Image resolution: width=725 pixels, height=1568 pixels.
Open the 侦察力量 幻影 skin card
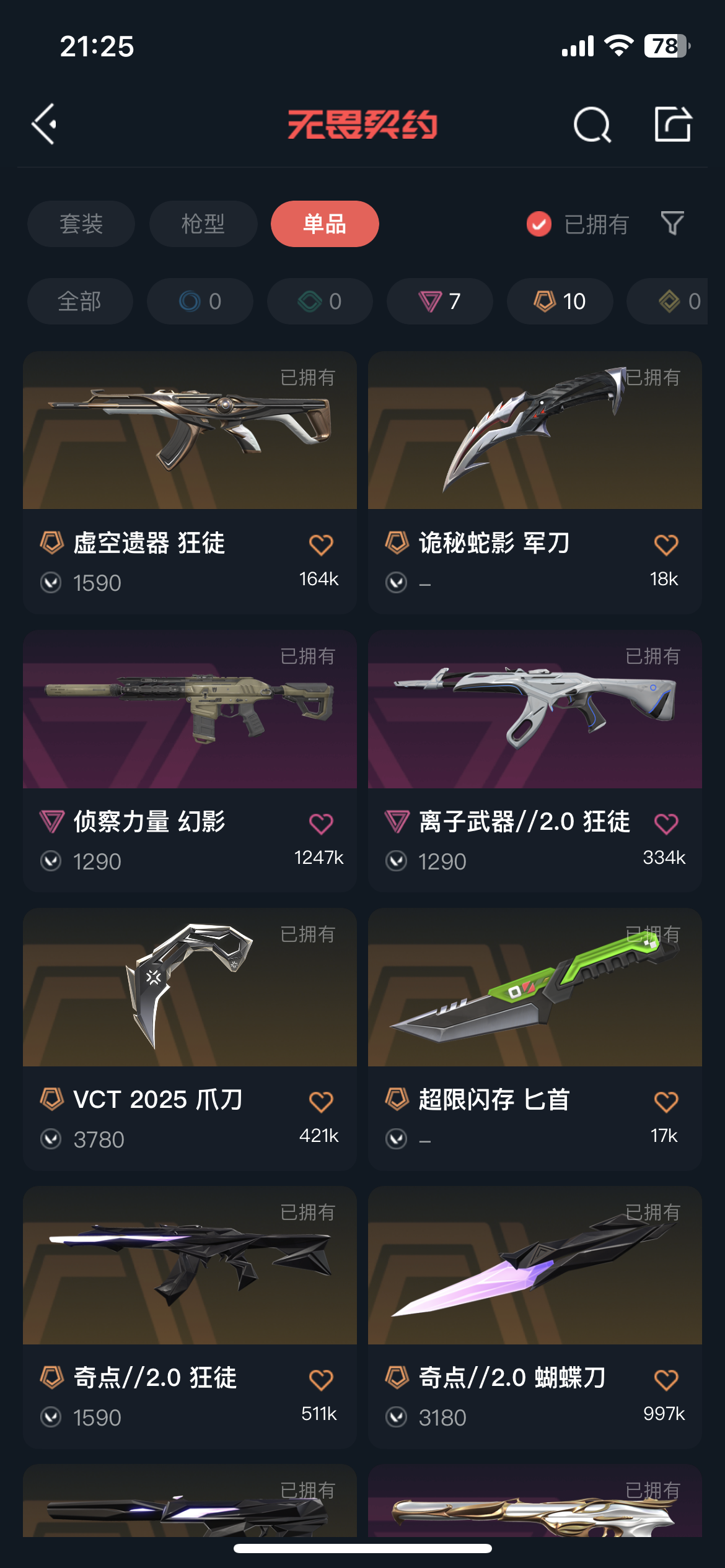pos(190,725)
